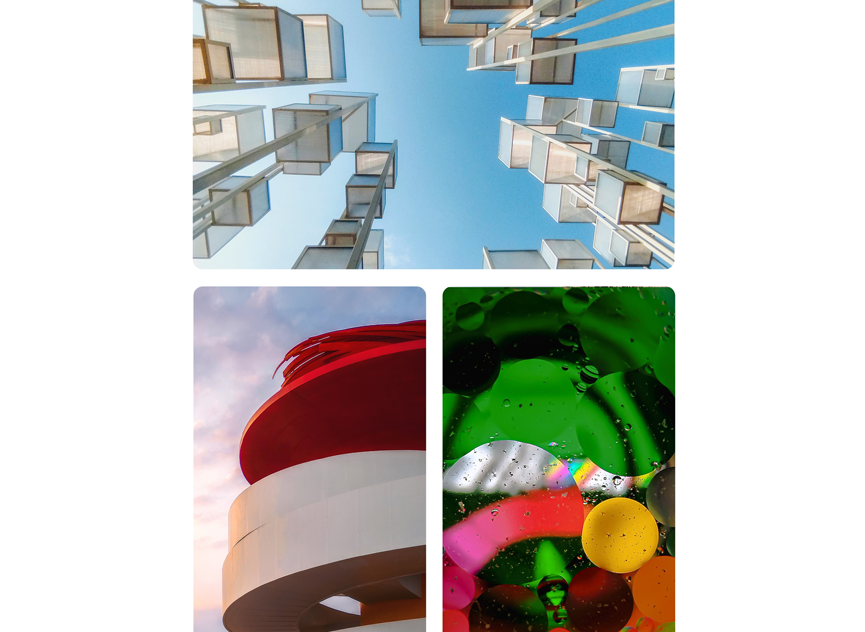
Task: Open the red and white spiral building photo
Action: tap(309, 458)
